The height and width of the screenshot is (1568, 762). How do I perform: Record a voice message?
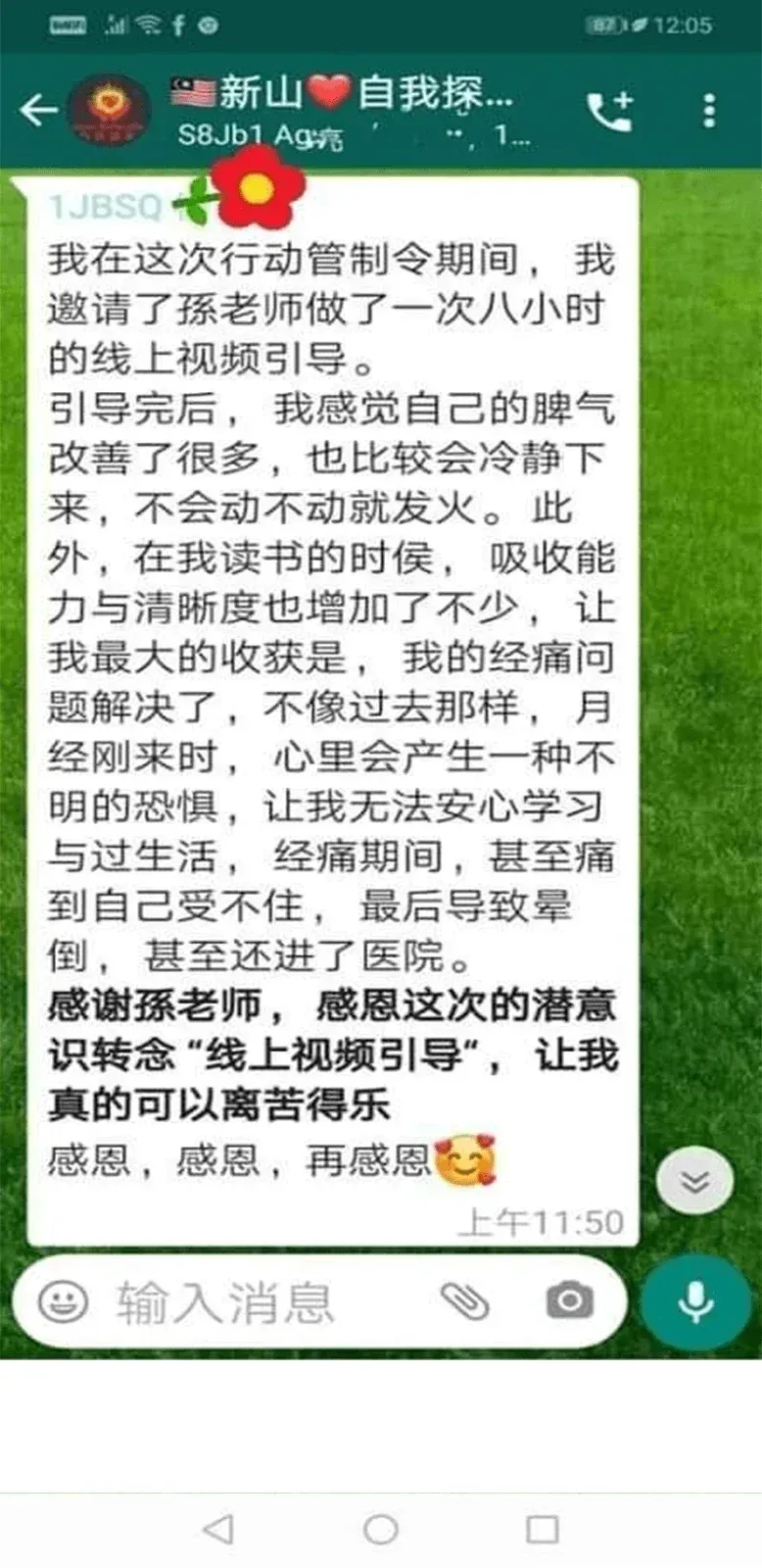(695, 1302)
